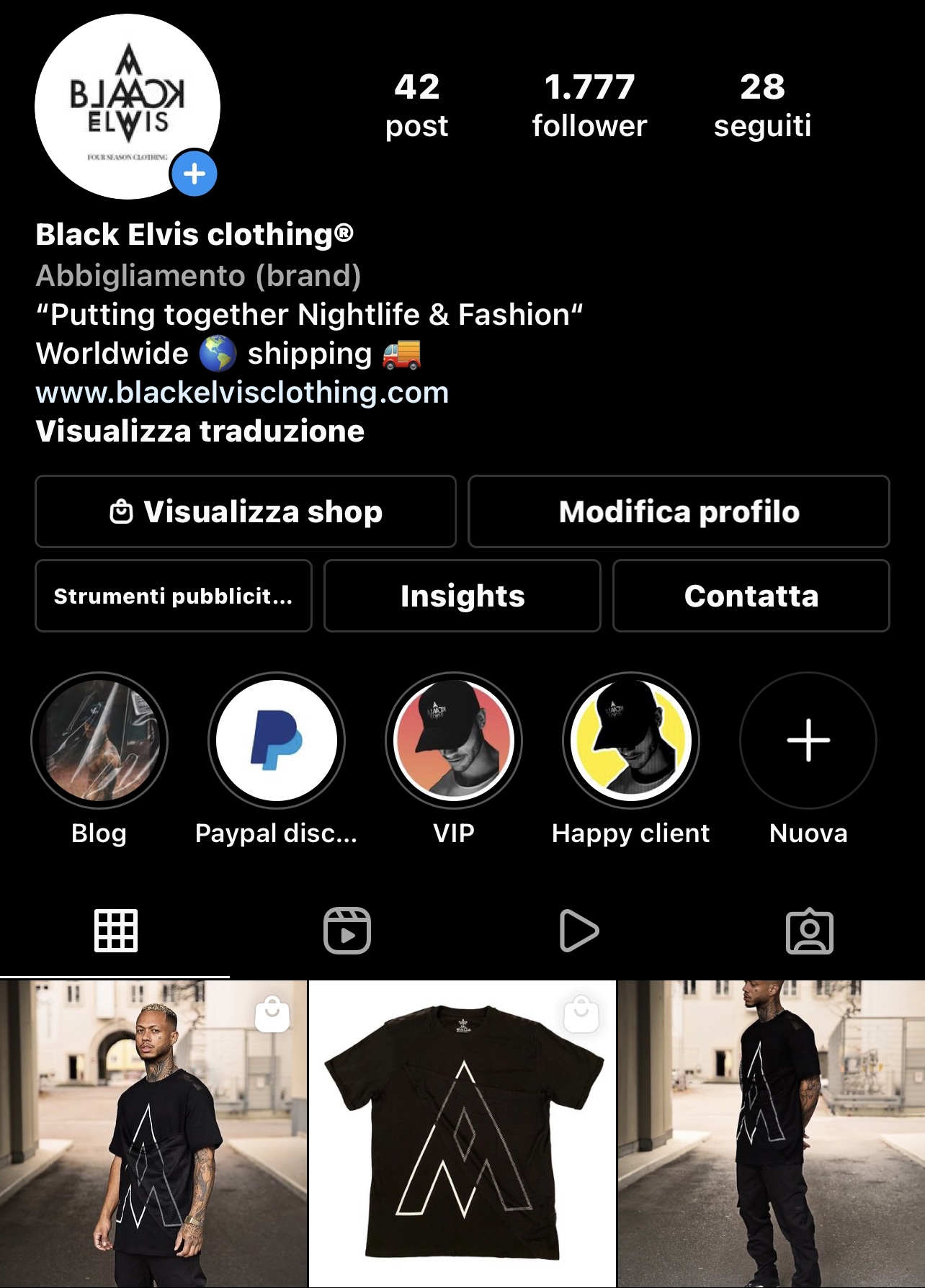Create a Nuova highlight
Image resolution: width=925 pixels, height=1288 pixels.
tap(808, 741)
